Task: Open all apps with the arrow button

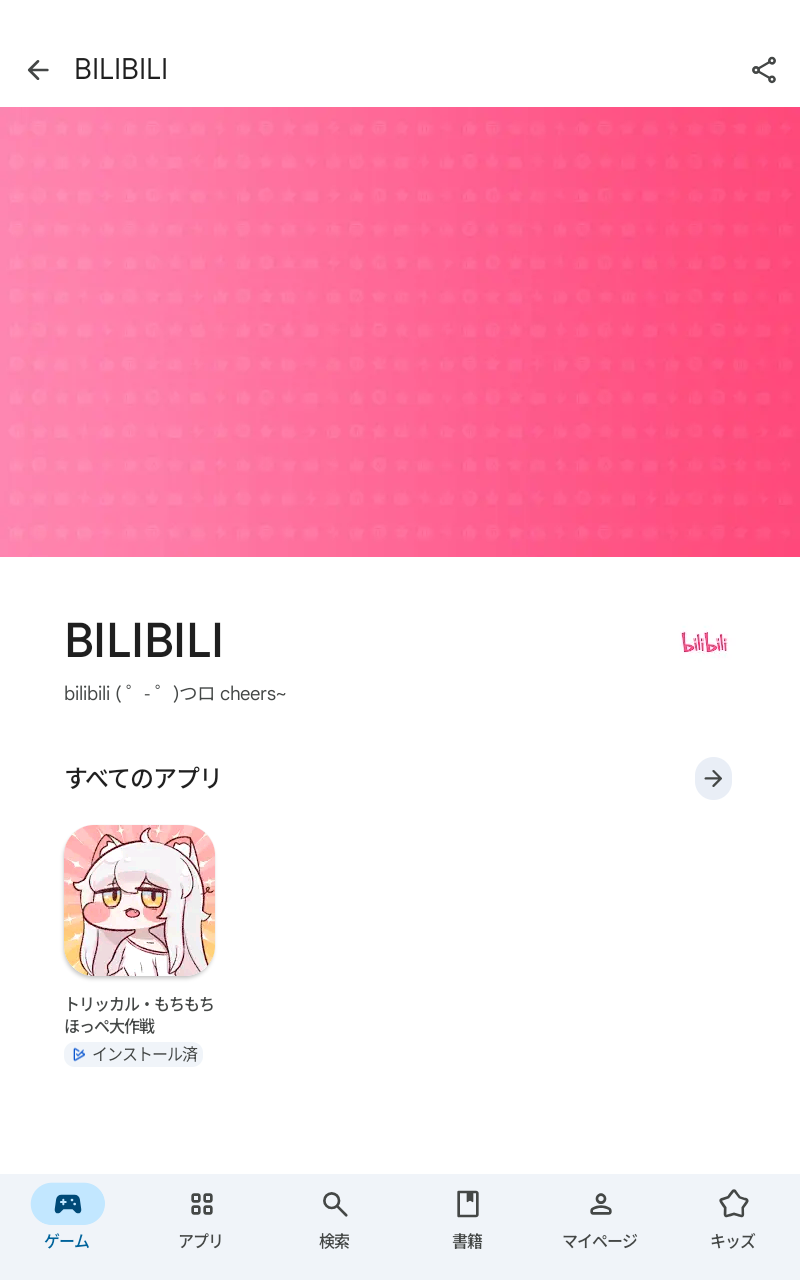Action: tap(713, 779)
